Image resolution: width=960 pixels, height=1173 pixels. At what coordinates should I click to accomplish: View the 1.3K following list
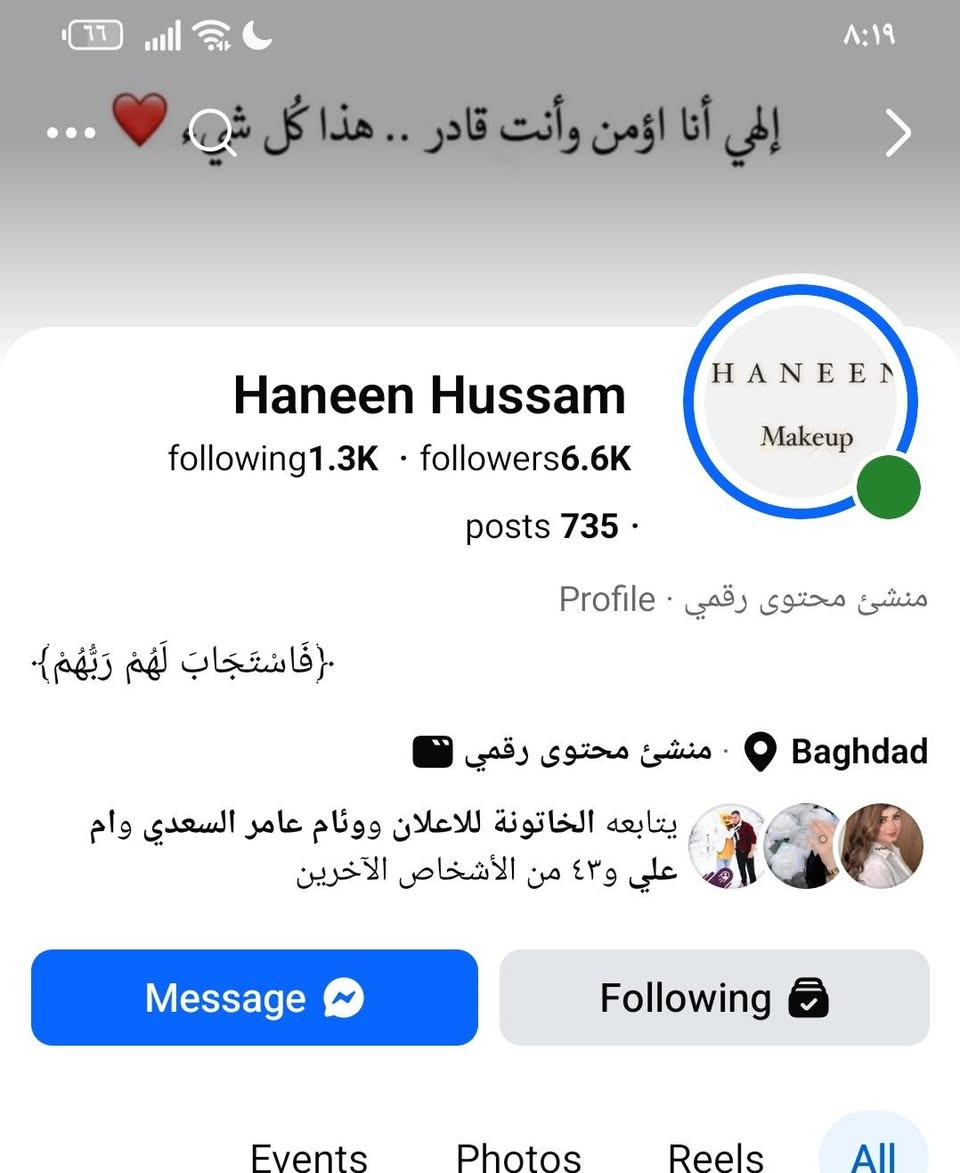(x=273, y=459)
